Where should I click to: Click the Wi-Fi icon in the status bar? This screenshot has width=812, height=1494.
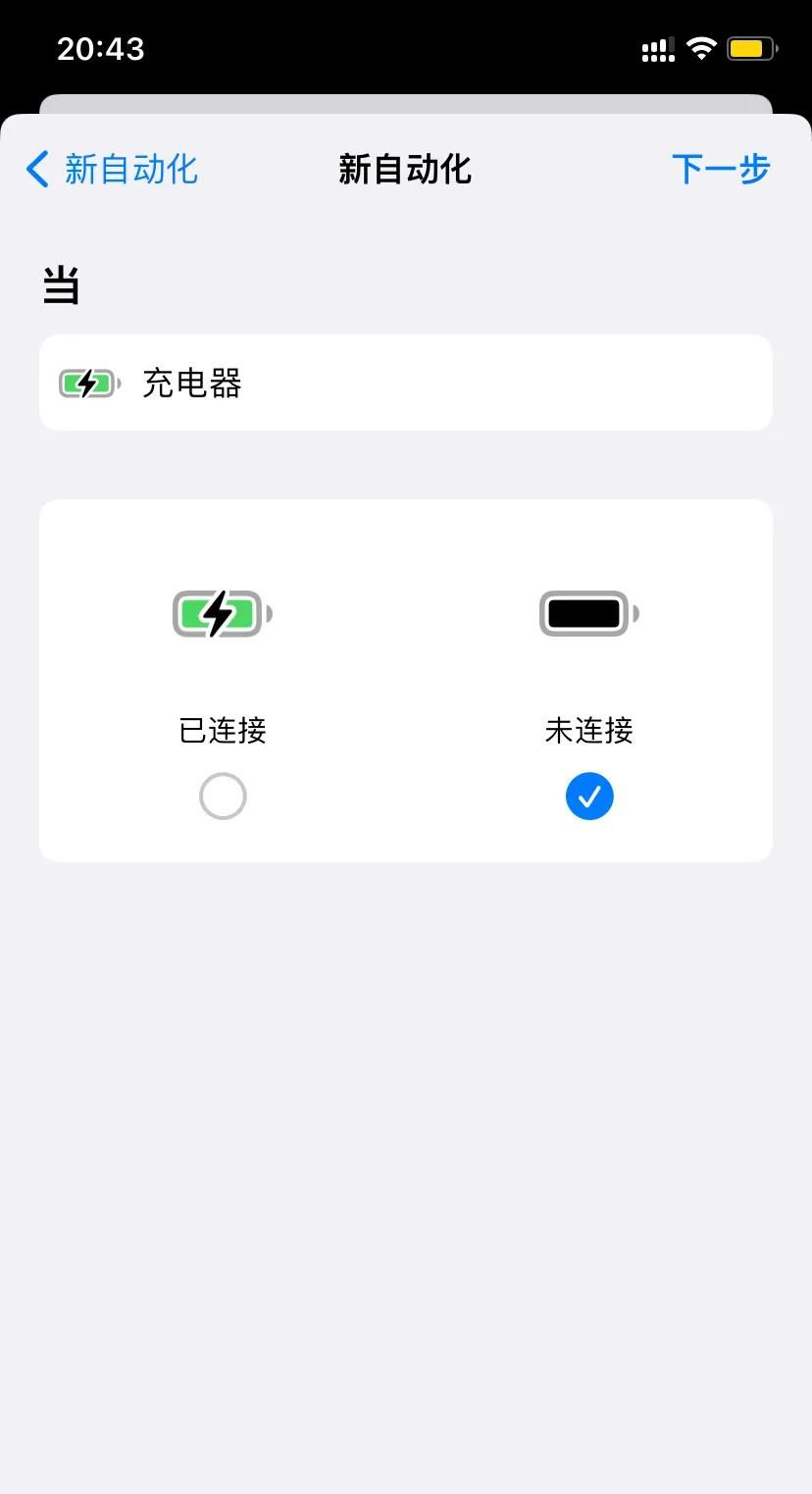click(702, 48)
